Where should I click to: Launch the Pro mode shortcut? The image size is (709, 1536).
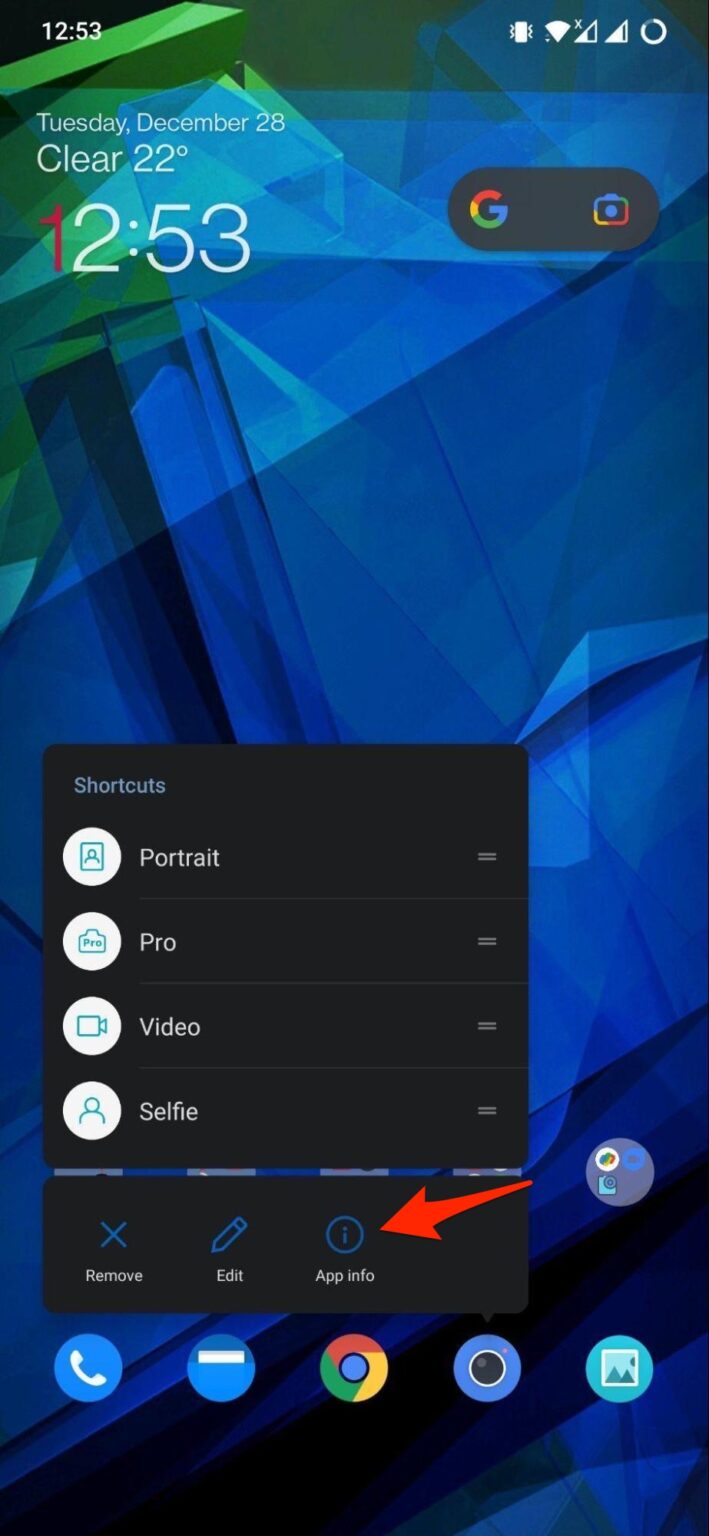158,942
